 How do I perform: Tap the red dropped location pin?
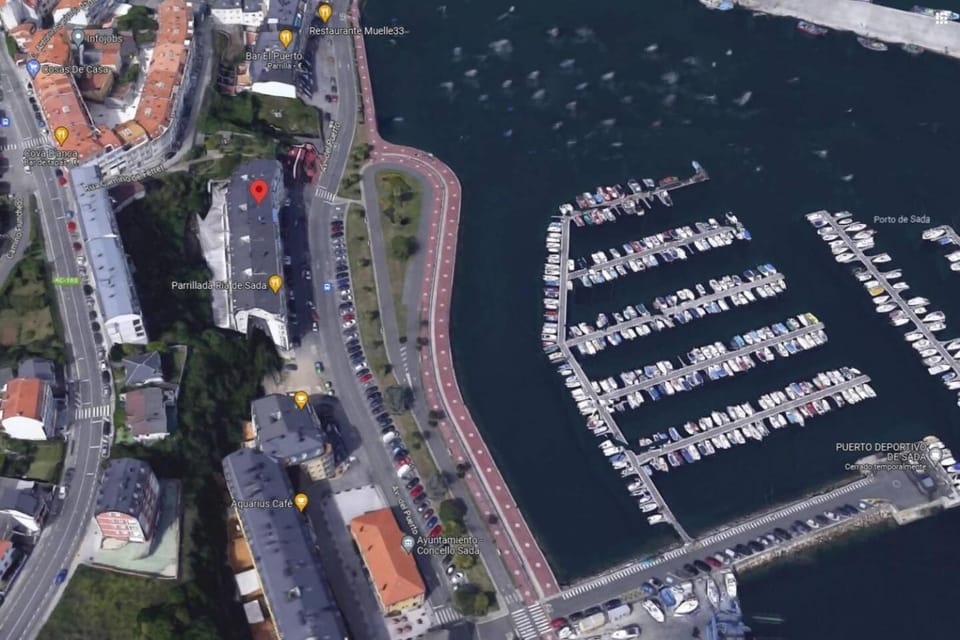coord(259,190)
